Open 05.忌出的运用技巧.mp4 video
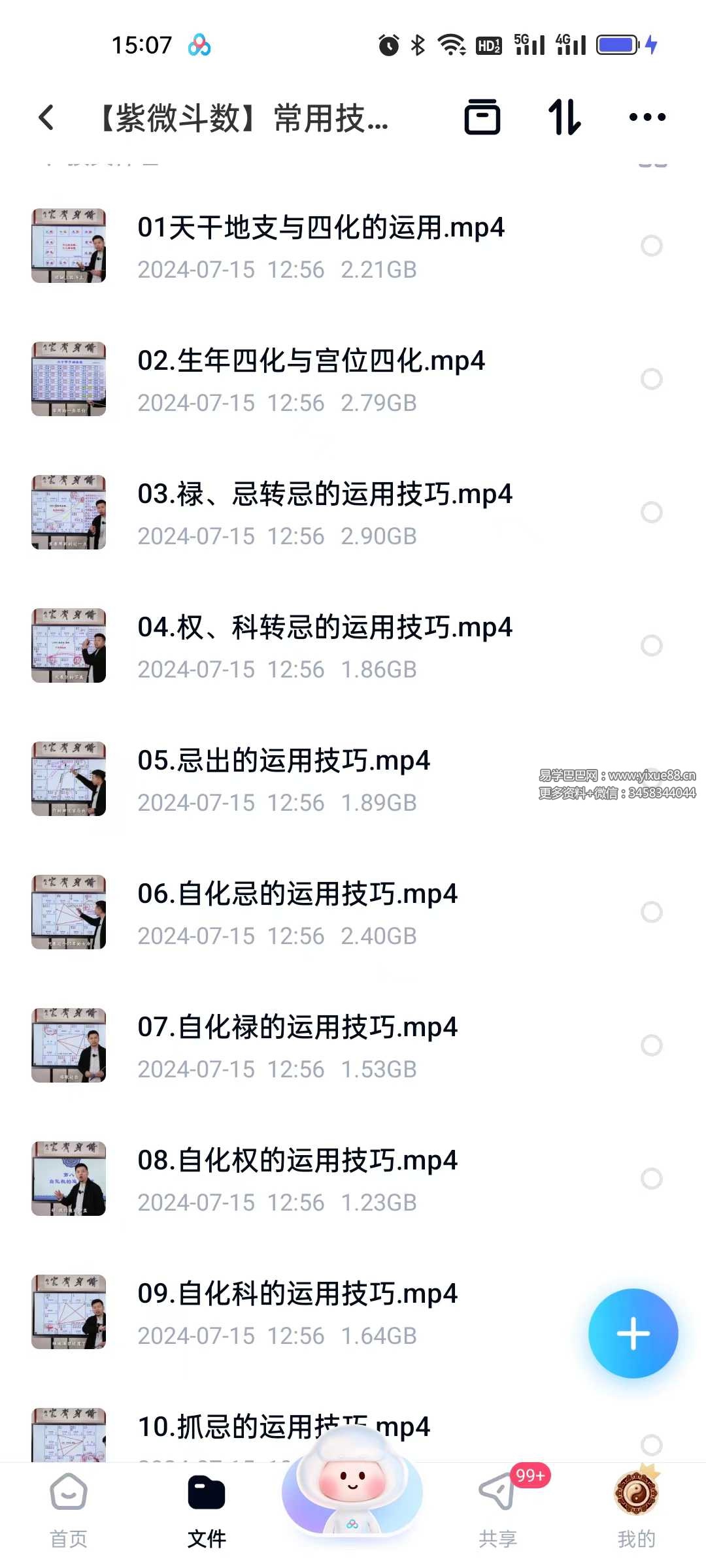The height and width of the screenshot is (1568, 706). pos(284,779)
